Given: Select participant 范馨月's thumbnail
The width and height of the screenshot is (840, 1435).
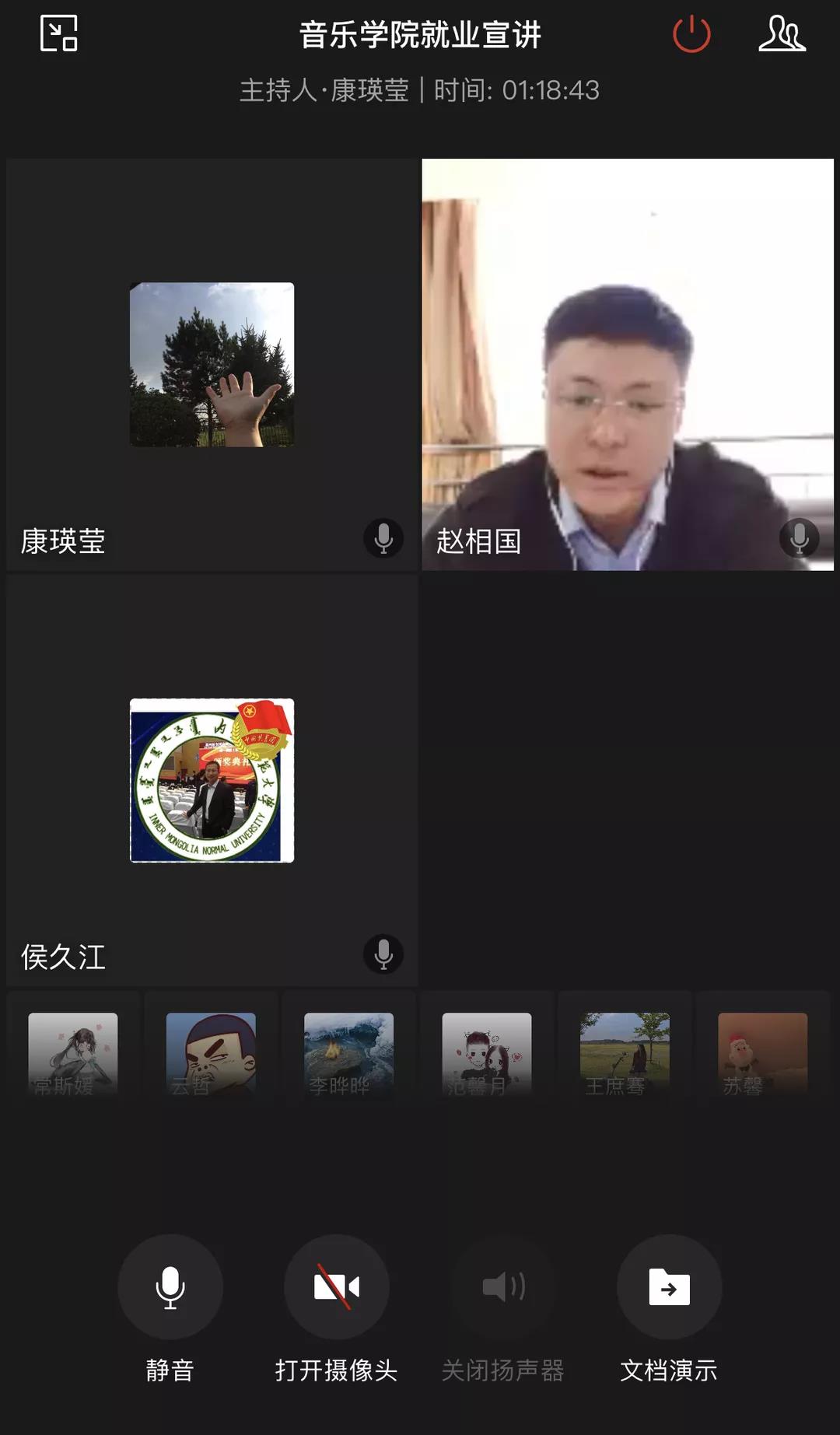Looking at the screenshot, I should tap(487, 1054).
